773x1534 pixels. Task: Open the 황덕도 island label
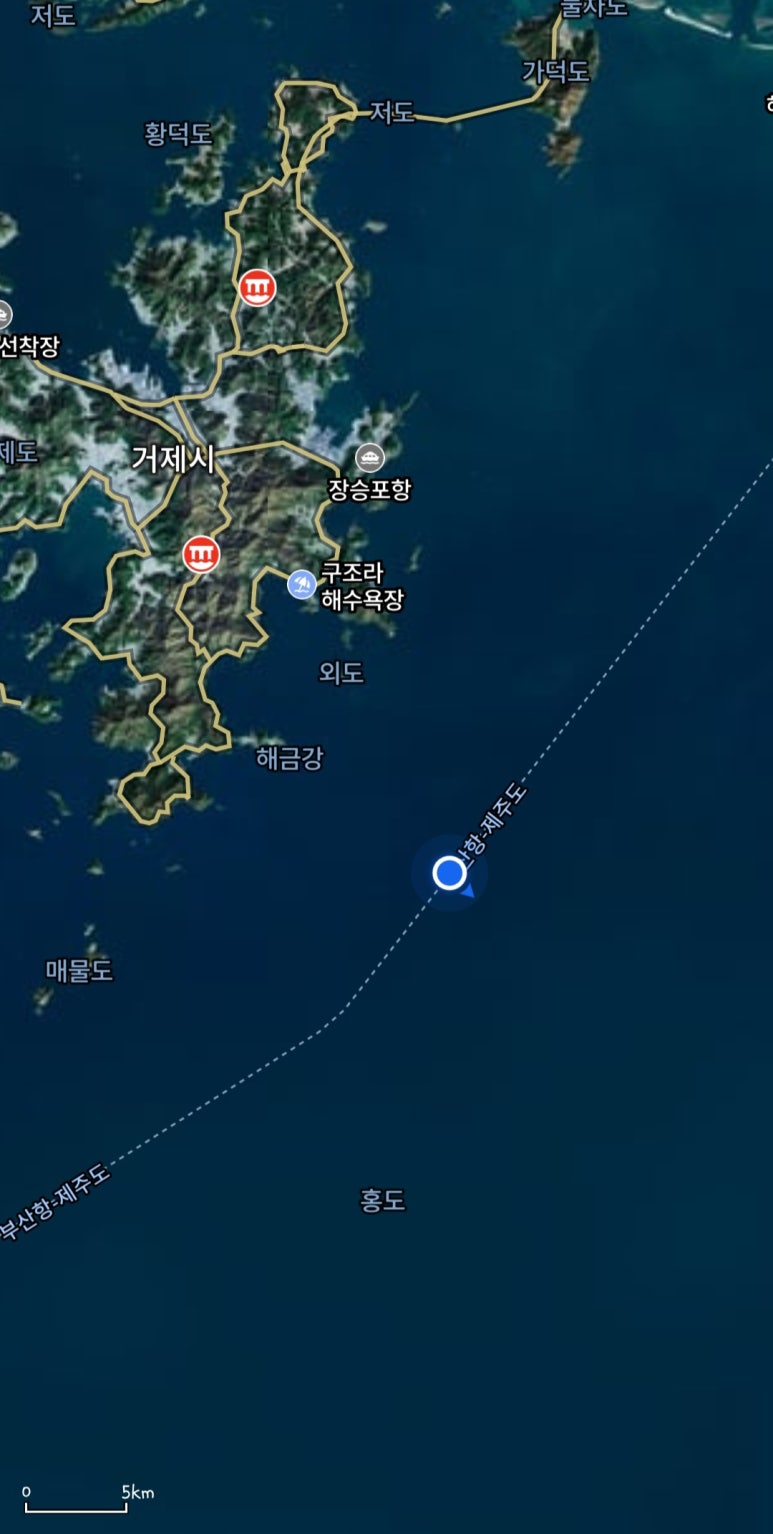pyautogui.click(x=178, y=134)
